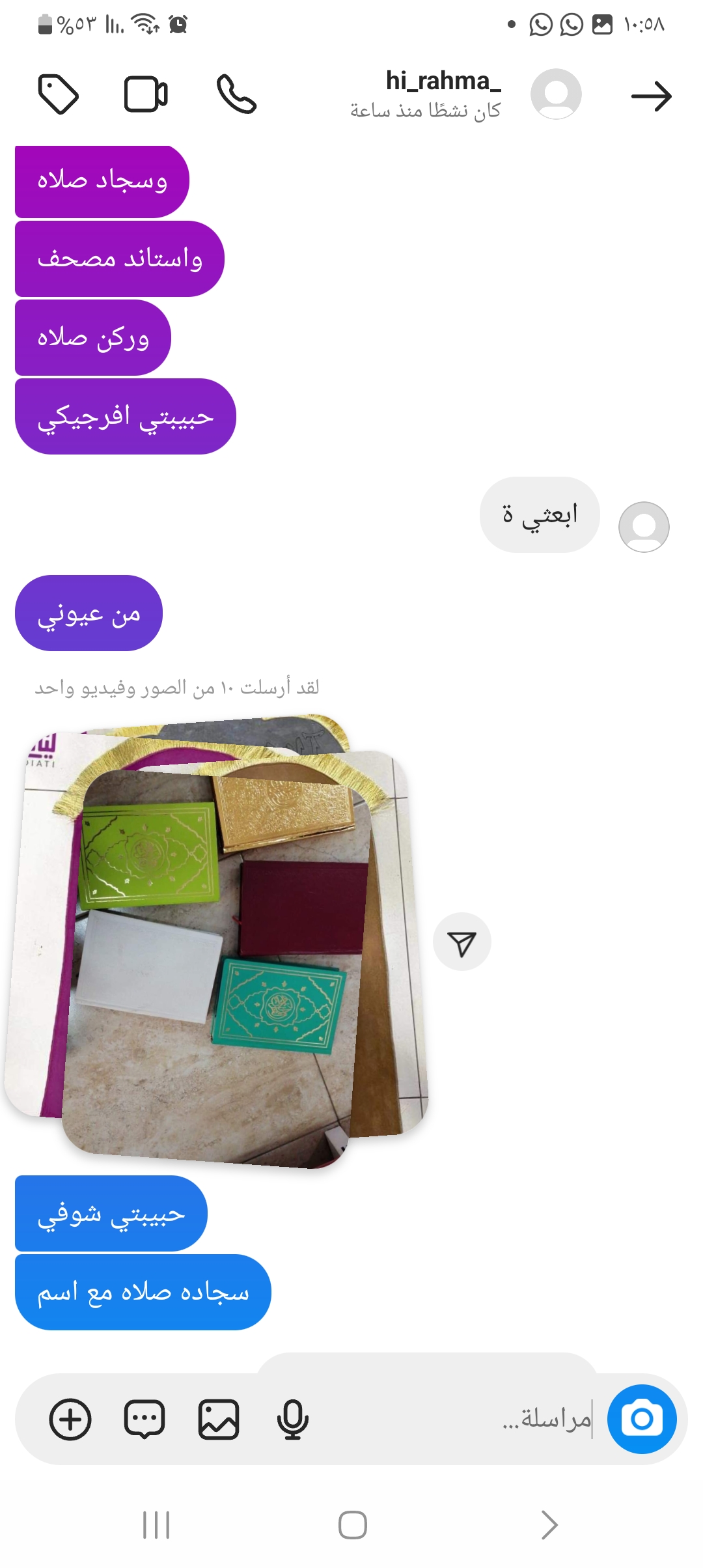This screenshot has width=703, height=1568.
Task: Forward the shared photos via send icon
Action: point(462,942)
